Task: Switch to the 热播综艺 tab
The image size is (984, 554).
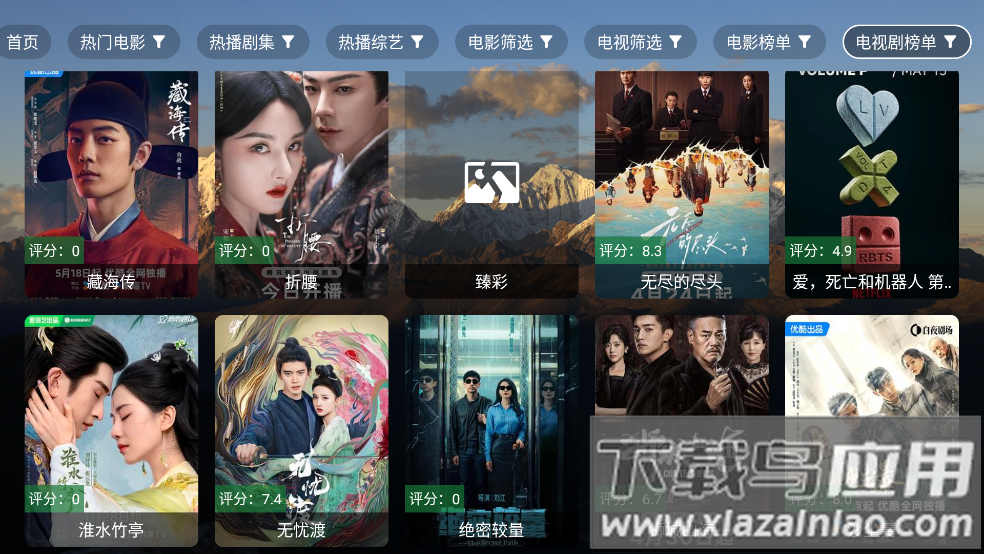Action: coord(381,42)
